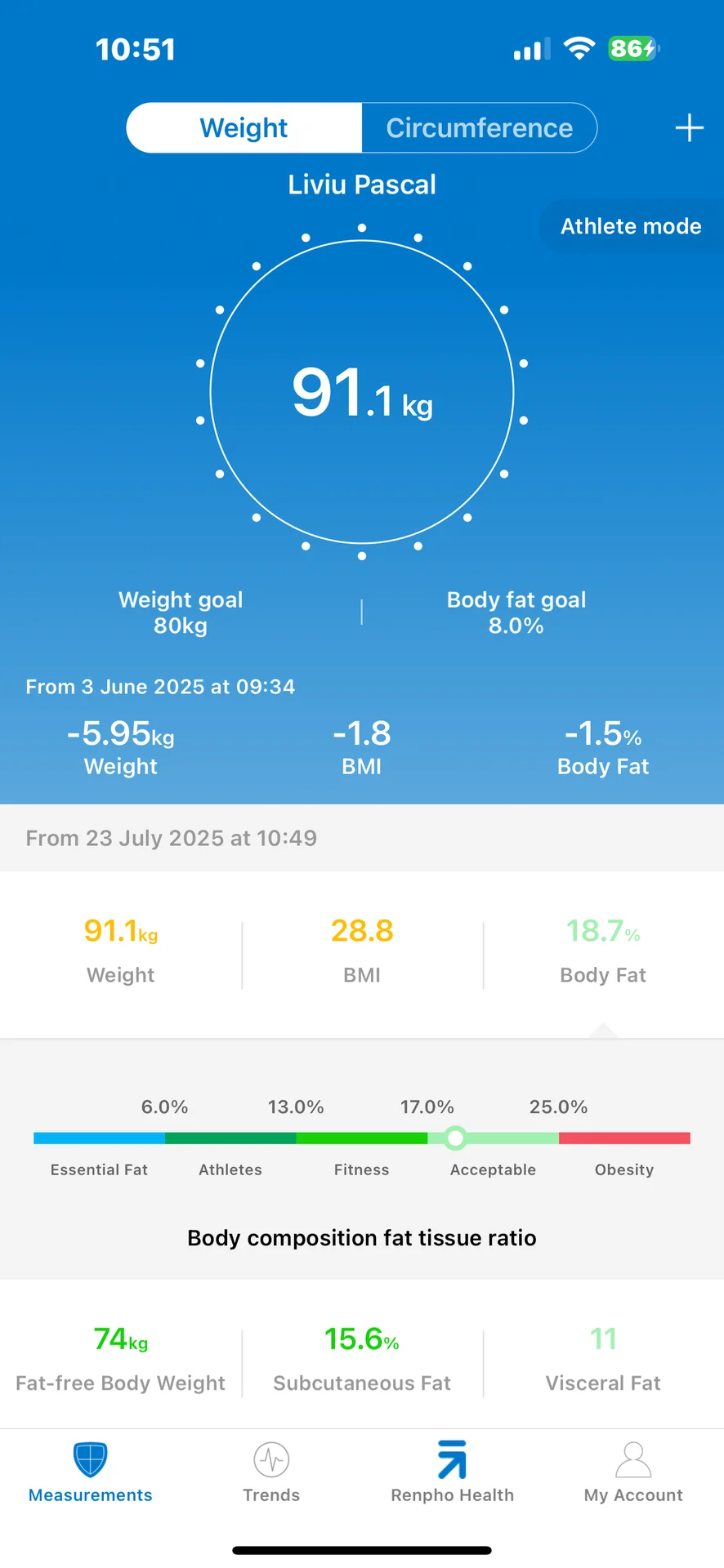Select the Weight segment
724x1568 pixels.
[x=244, y=127]
